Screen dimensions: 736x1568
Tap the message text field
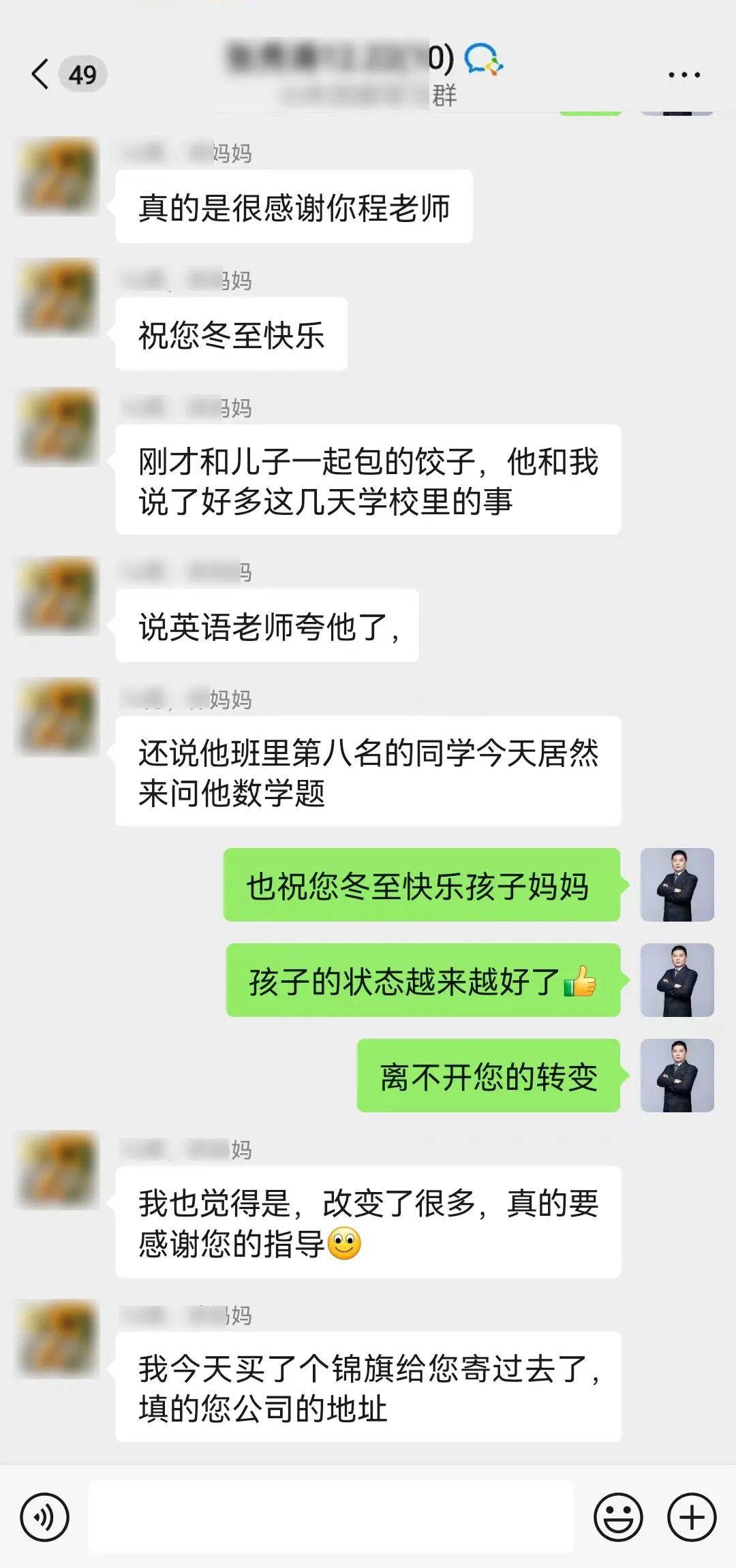coord(331,1516)
